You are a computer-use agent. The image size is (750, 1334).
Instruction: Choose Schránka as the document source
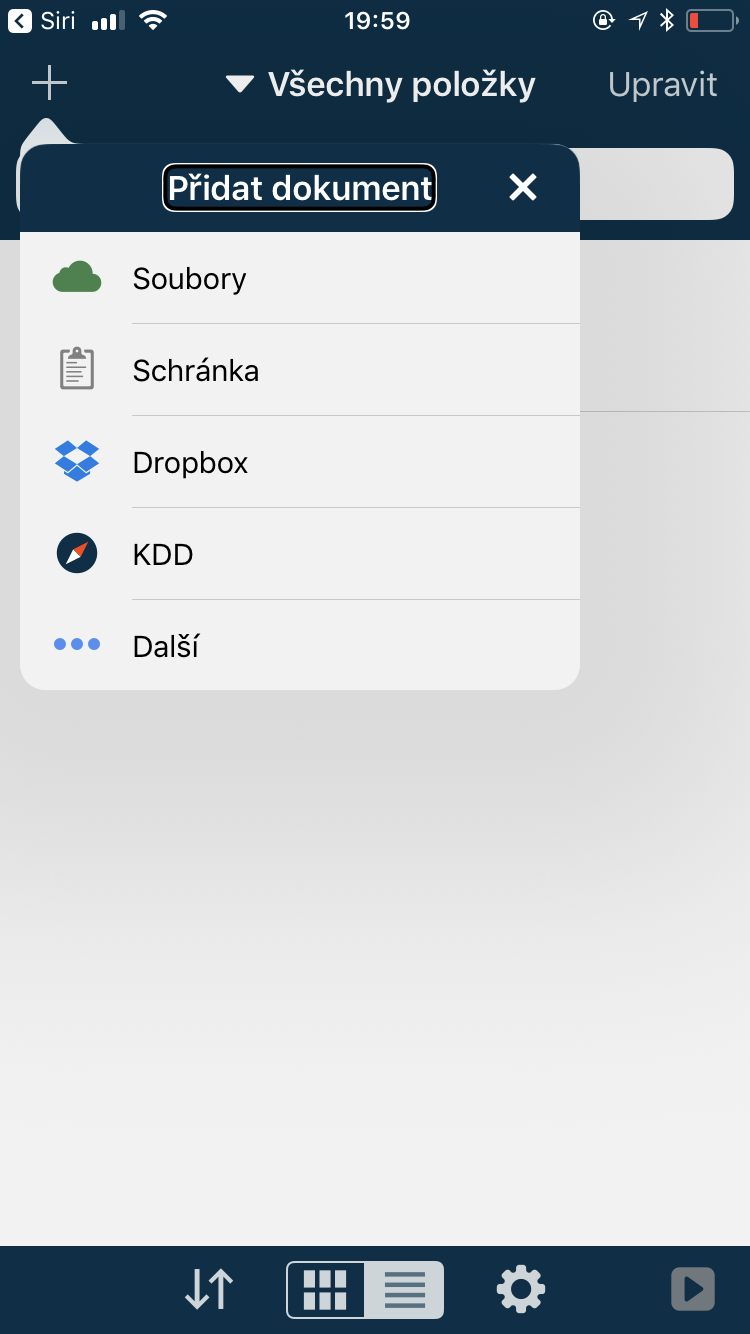[x=300, y=371]
